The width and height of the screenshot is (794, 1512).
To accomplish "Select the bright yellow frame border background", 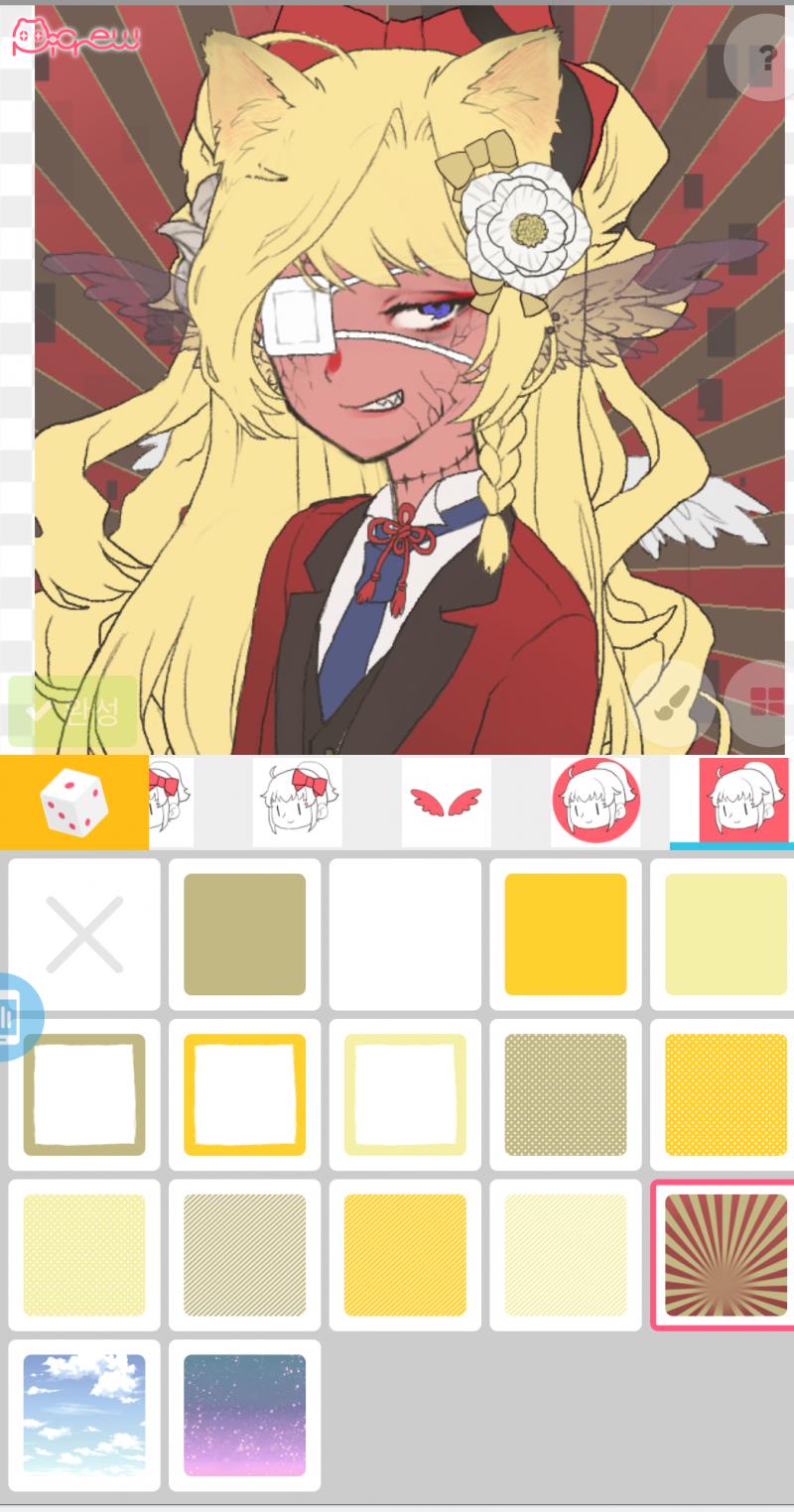I will click(x=244, y=1094).
